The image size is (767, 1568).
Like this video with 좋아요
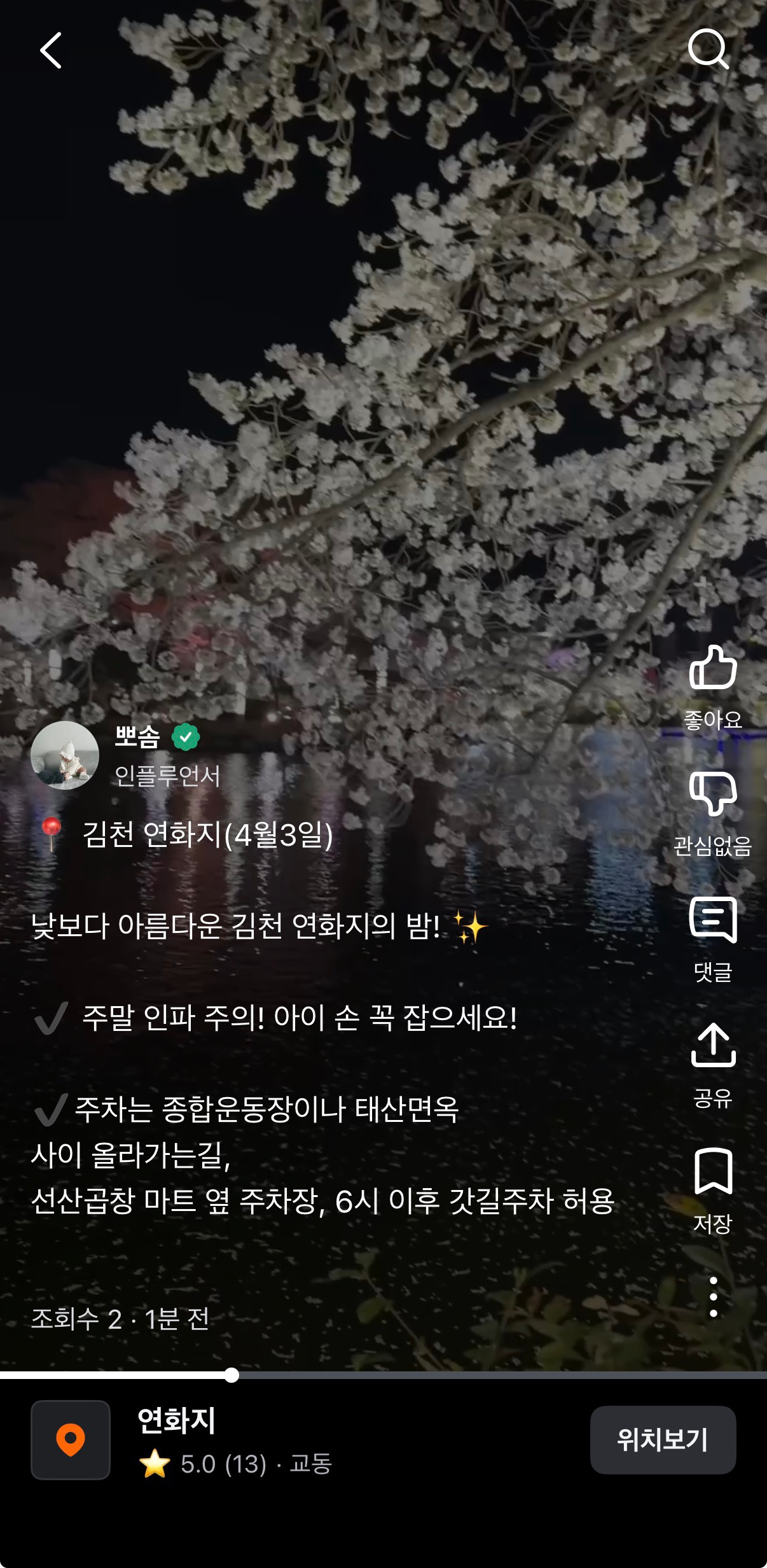[713, 668]
